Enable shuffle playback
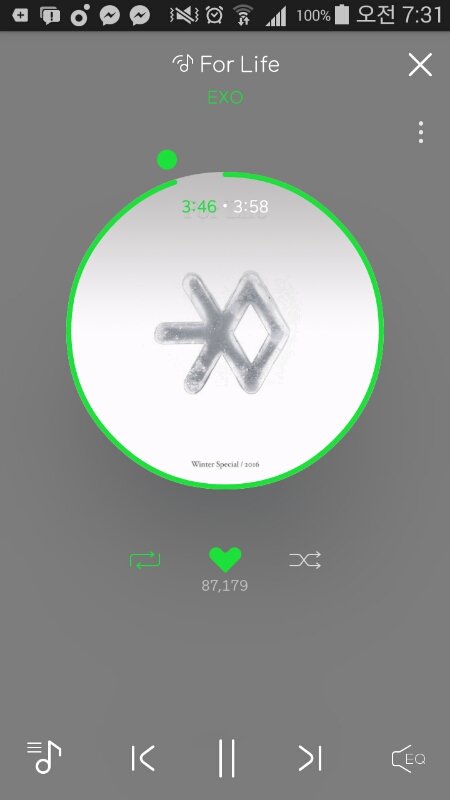The height and width of the screenshot is (800, 450). [x=305, y=560]
